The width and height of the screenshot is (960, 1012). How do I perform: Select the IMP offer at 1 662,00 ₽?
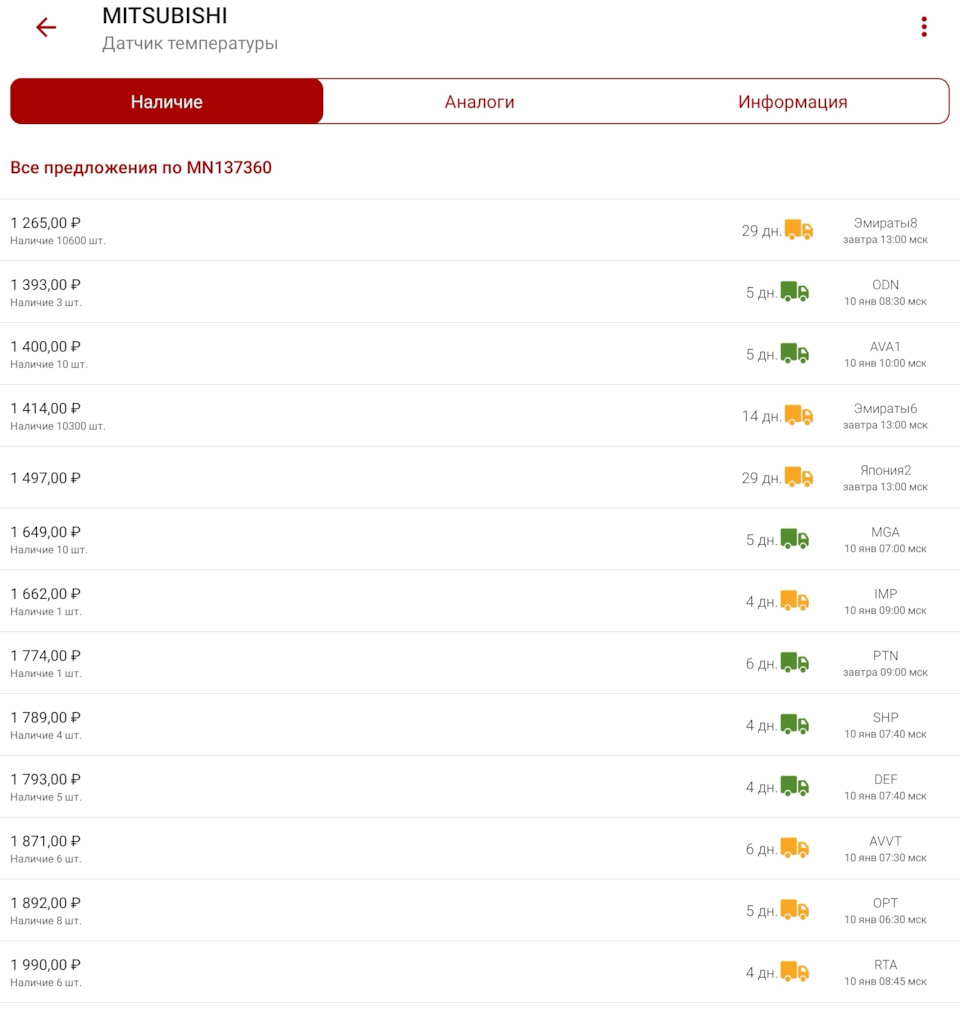pos(480,602)
